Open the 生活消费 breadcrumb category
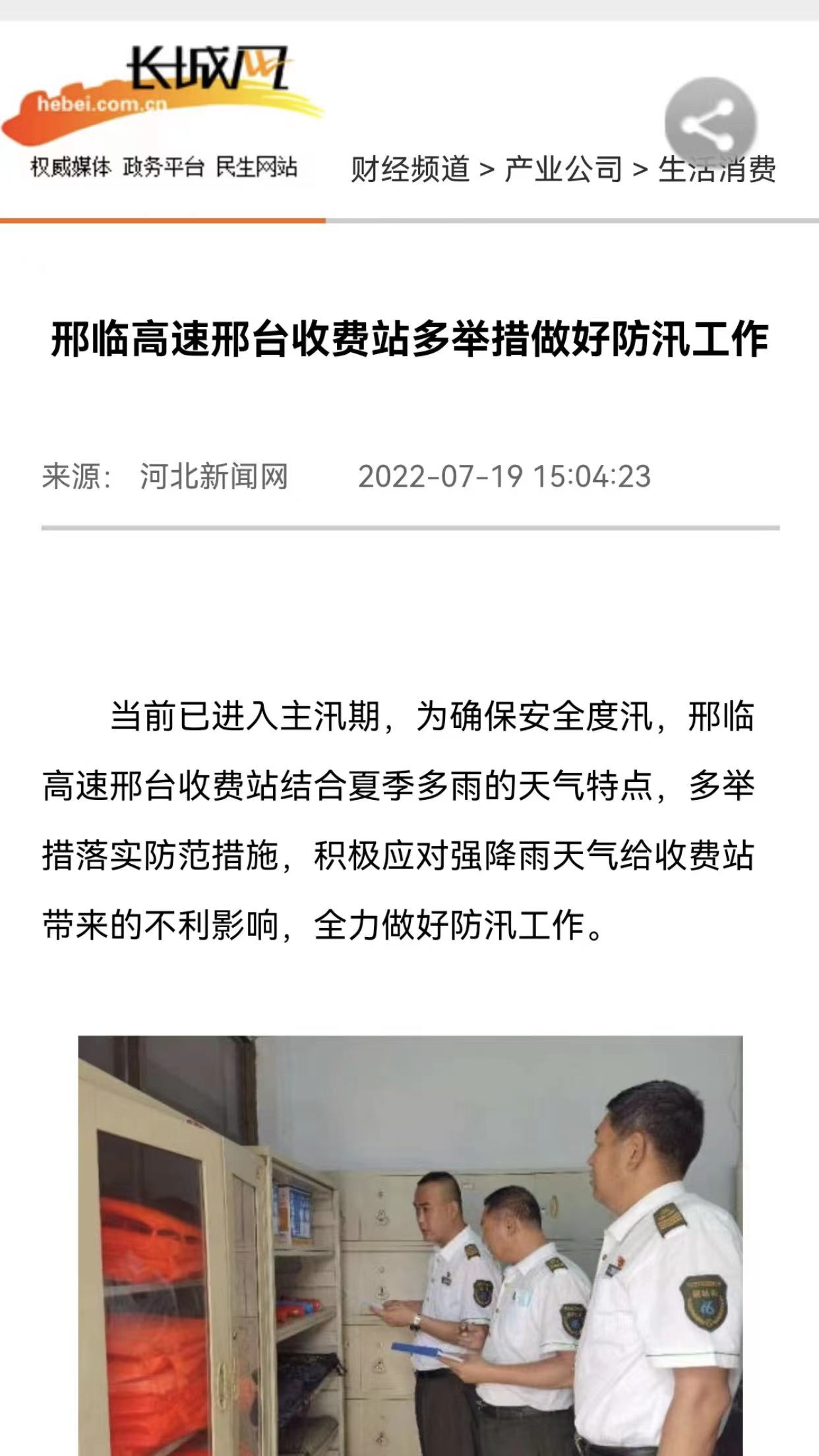 coord(717,169)
